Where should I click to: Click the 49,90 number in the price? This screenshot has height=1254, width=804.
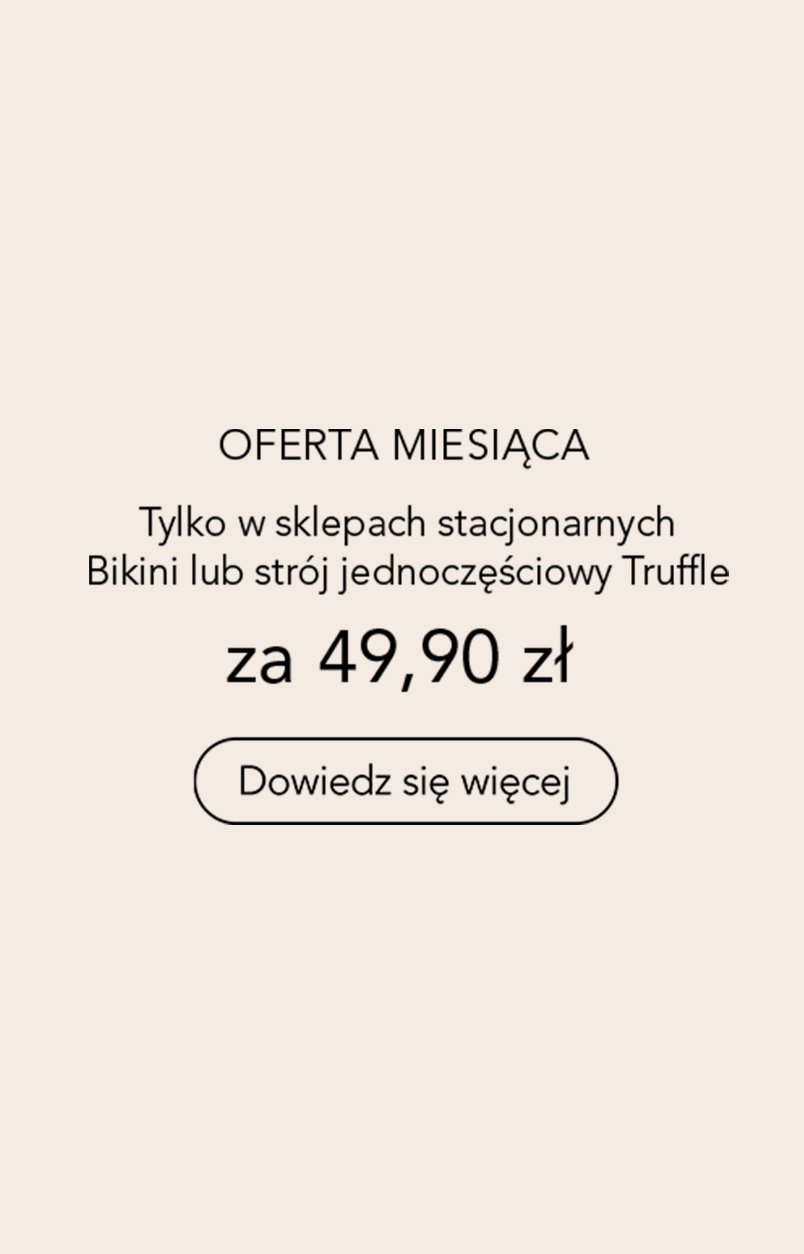click(412, 657)
